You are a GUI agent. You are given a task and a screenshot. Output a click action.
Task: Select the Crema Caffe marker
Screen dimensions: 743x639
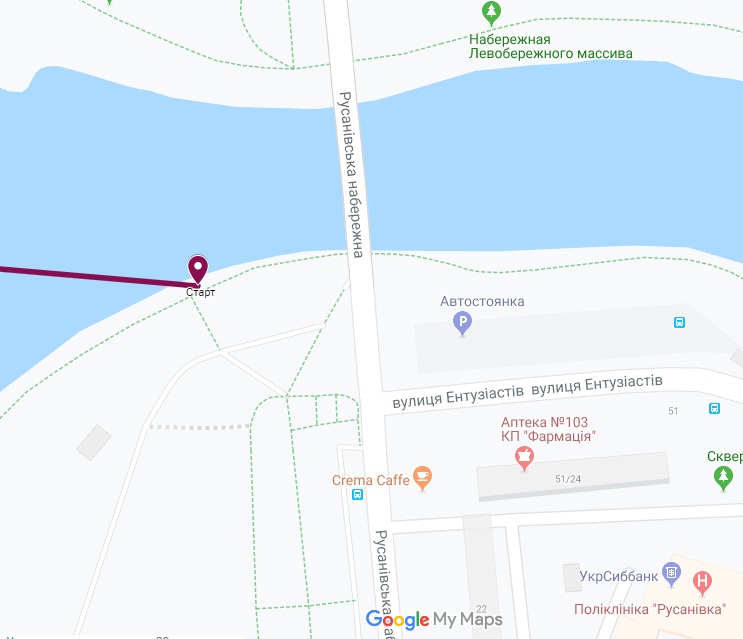coord(423,478)
